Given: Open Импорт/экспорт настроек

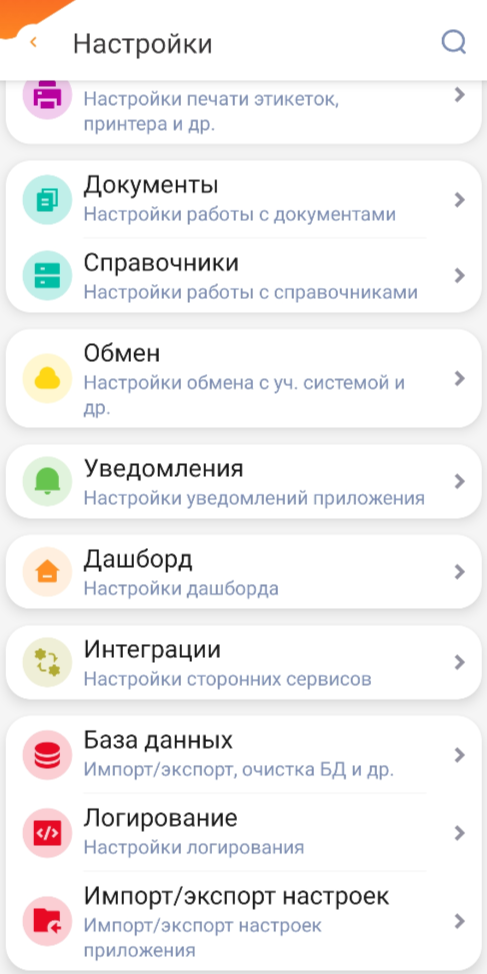Looking at the screenshot, I should pyautogui.click(x=244, y=921).
